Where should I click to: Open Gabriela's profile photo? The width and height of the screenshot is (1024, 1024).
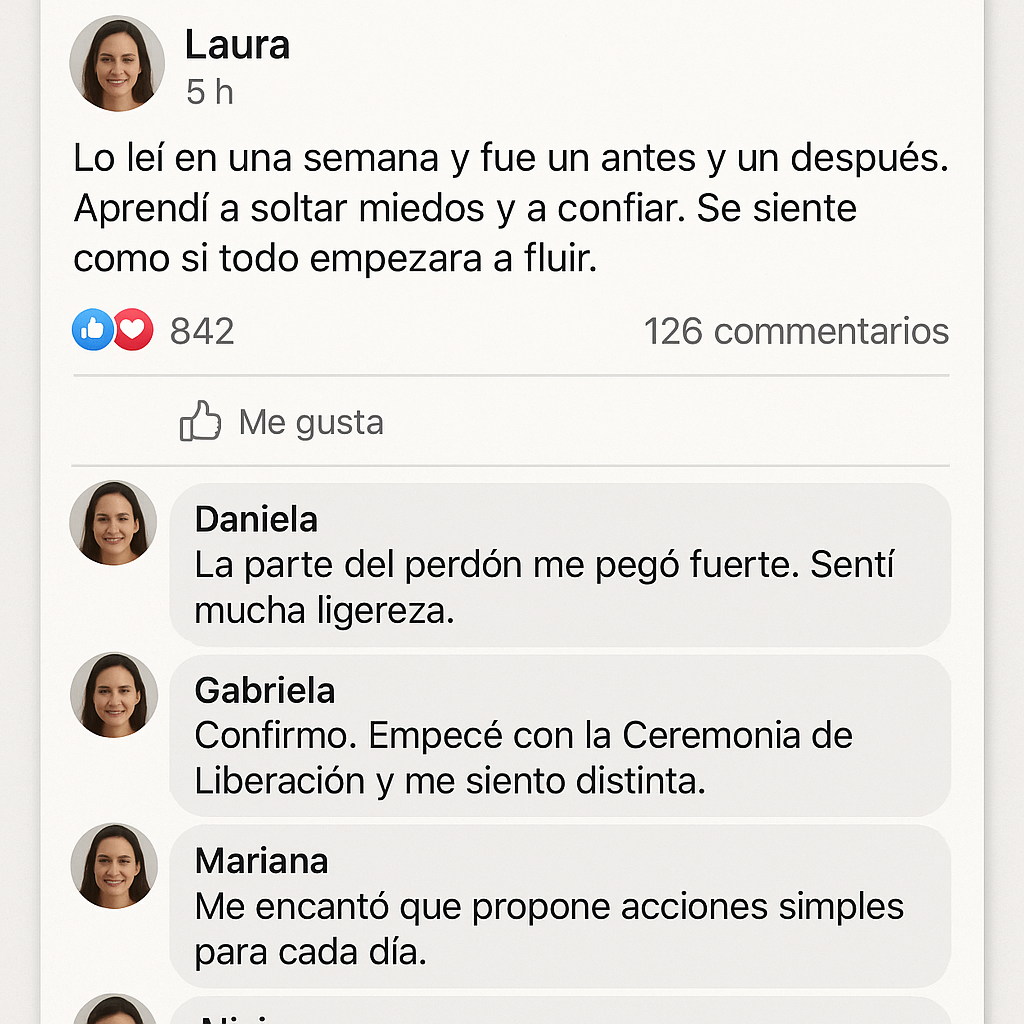point(113,695)
